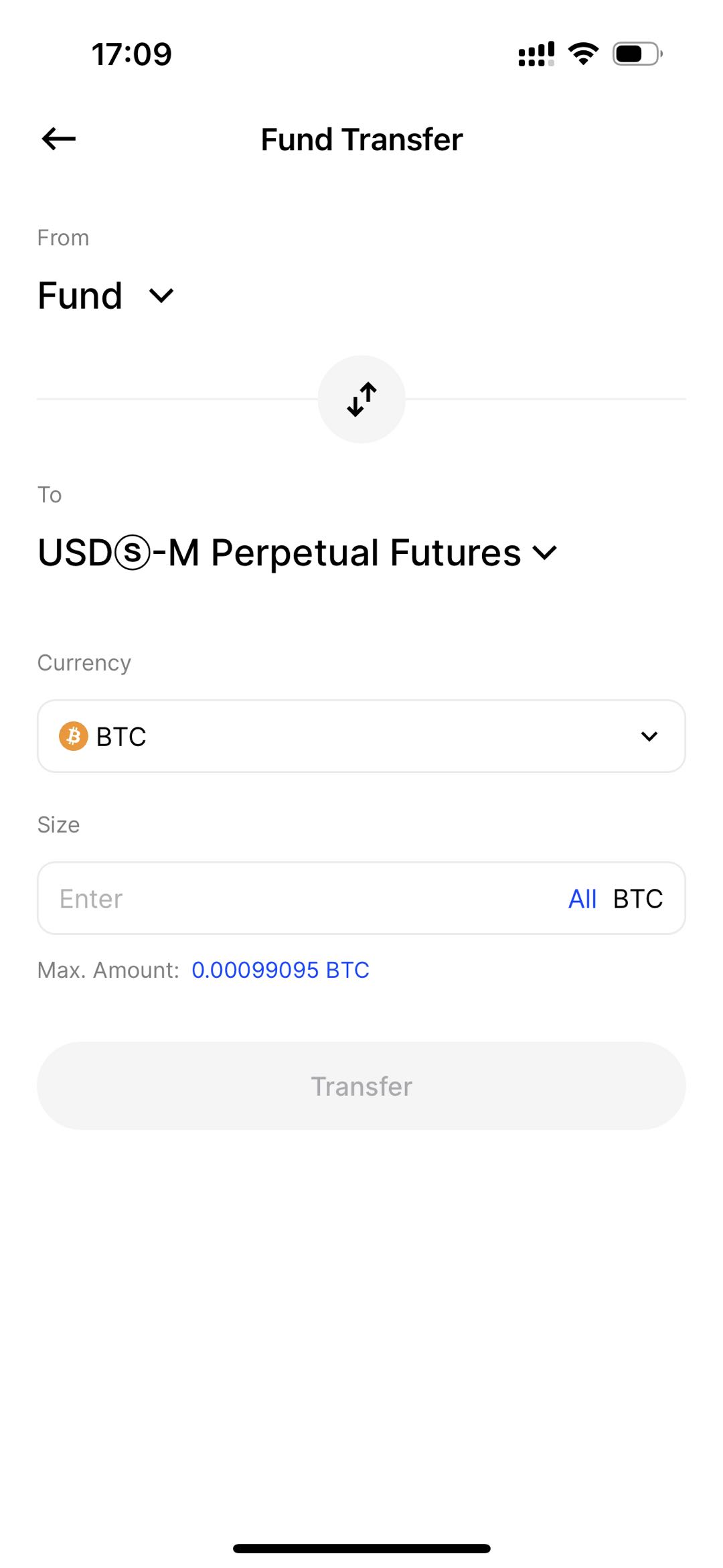
Task: Open the From account dropdown
Action: [x=106, y=295]
